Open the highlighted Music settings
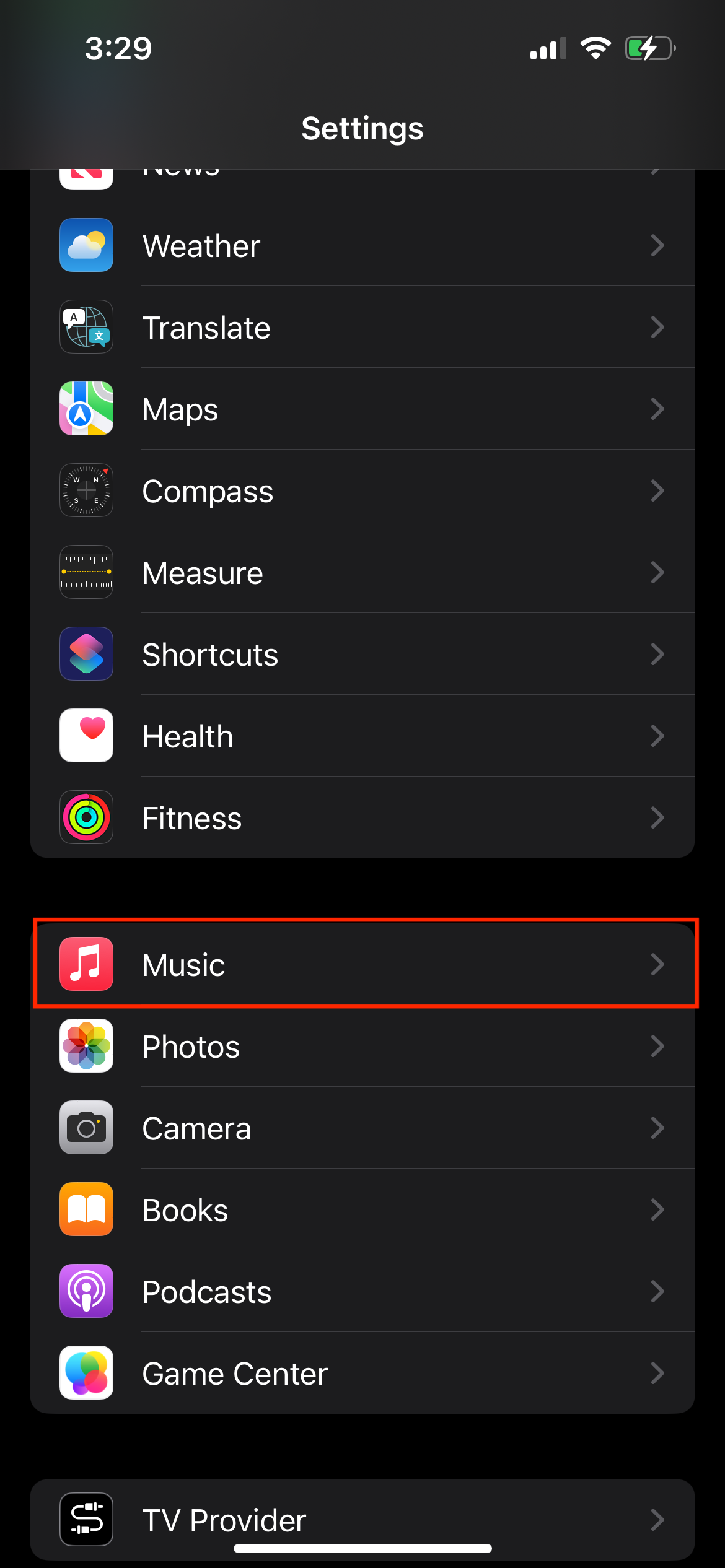725x1568 pixels. [x=362, y=964]
